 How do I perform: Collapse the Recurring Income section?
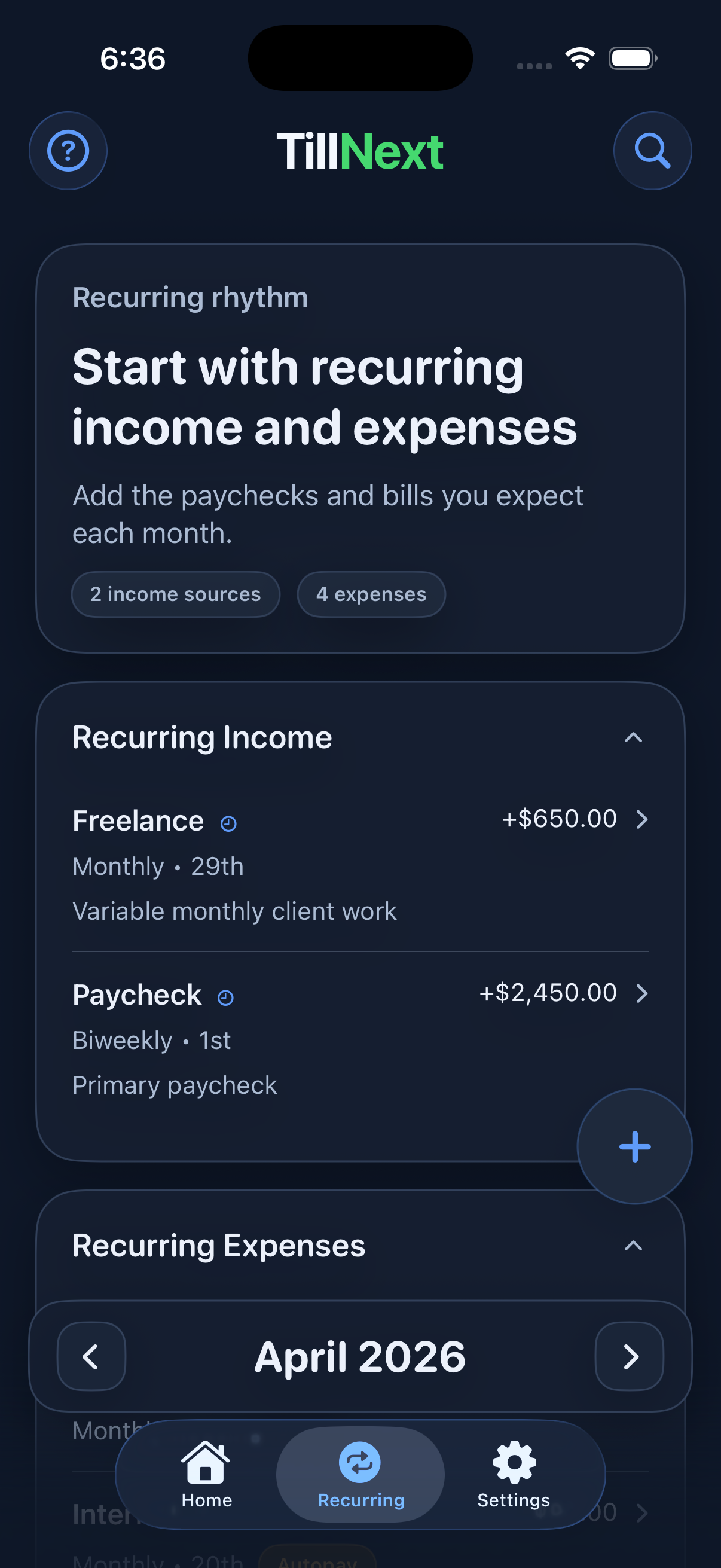coord(633,738)
